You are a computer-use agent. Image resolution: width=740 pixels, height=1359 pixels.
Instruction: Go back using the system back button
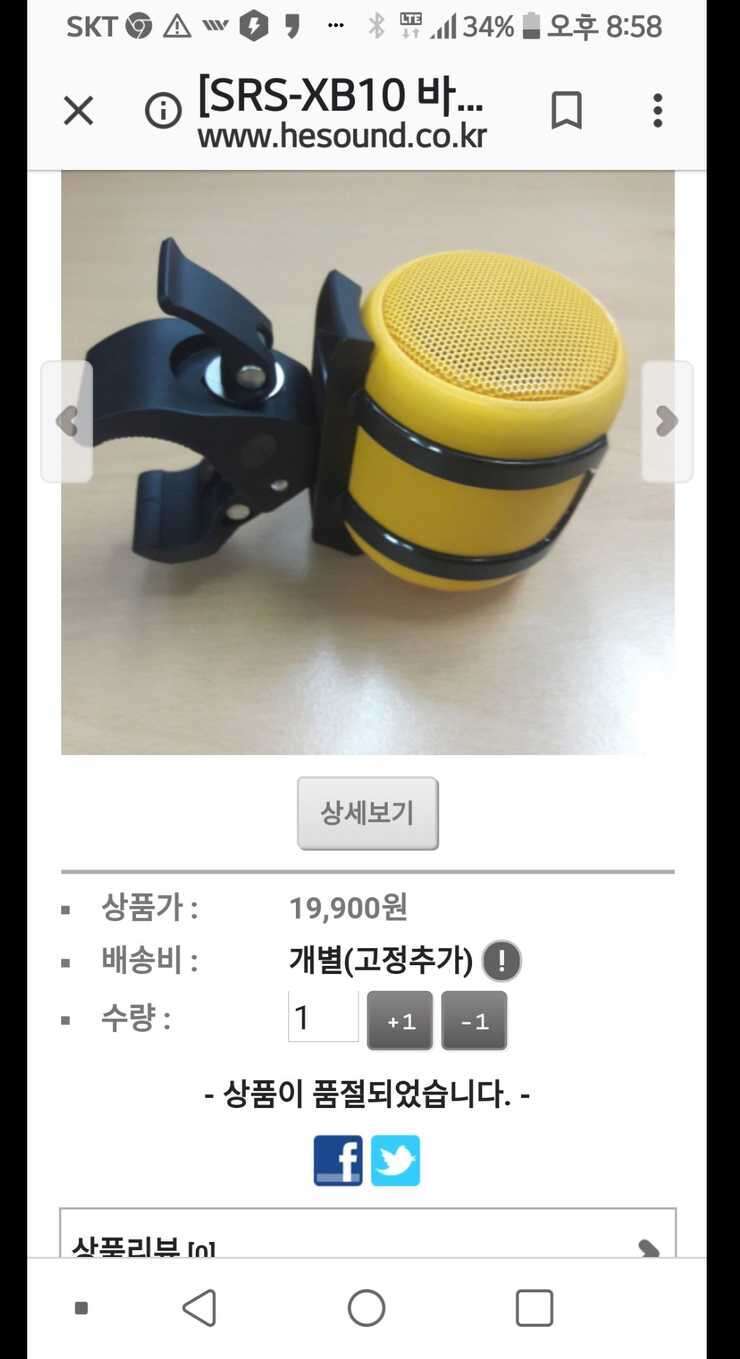200,1307
